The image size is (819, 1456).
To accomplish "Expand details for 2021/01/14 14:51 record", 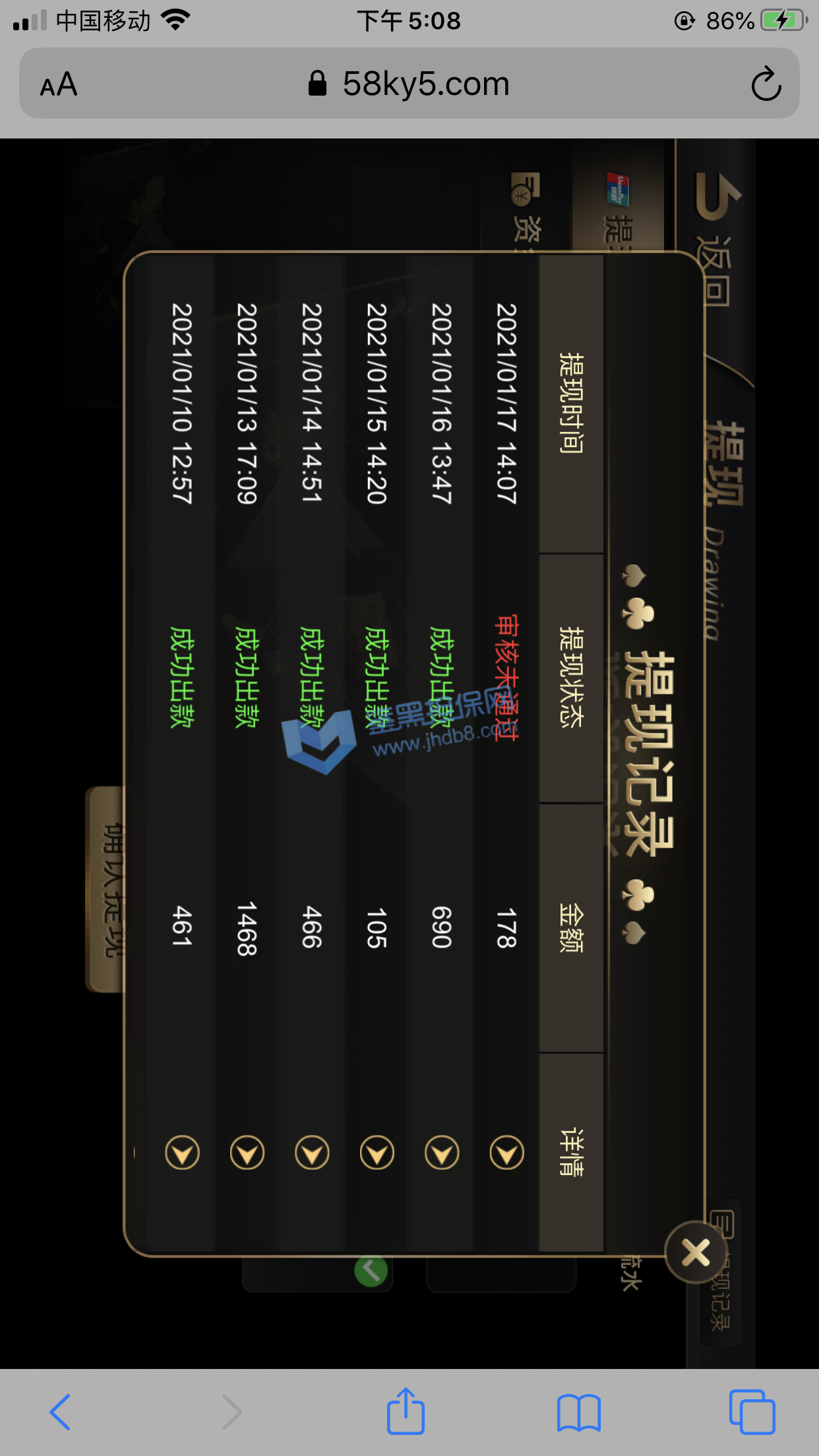I will [312, 1153].
